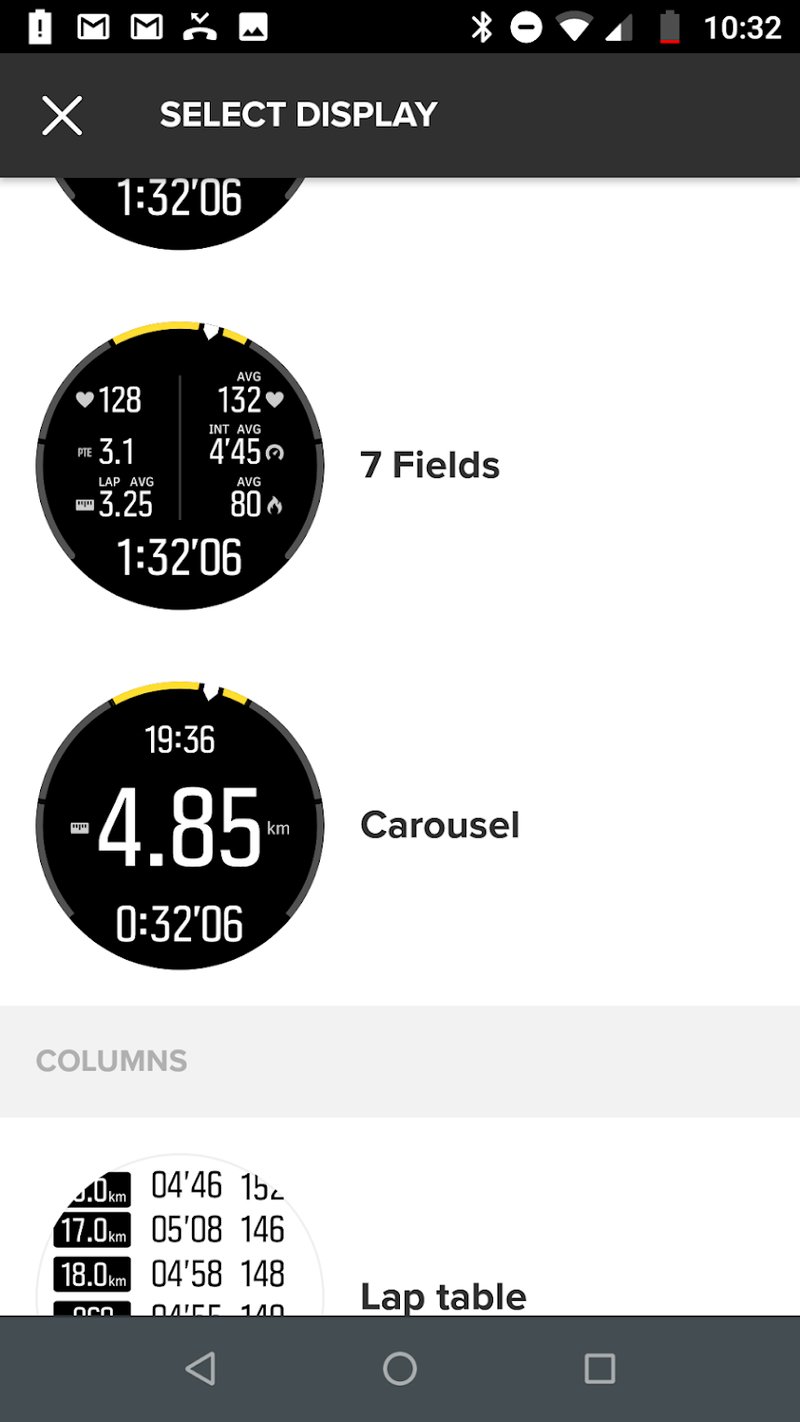The image size is (800, 1422).
Task: Close the Select Display screen
Action: tap(62, 116)
